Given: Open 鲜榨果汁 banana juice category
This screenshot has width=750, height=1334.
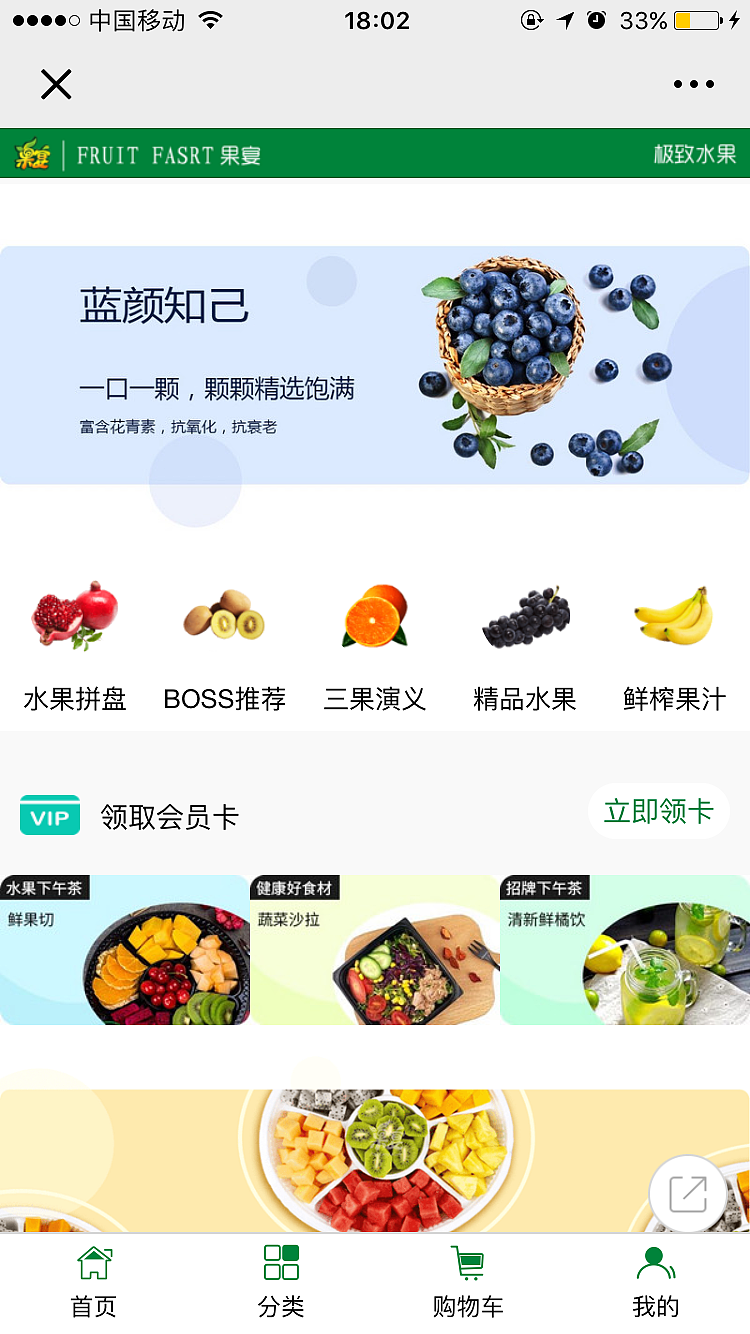Looking at the screenshot, I should tap(675, 615).
